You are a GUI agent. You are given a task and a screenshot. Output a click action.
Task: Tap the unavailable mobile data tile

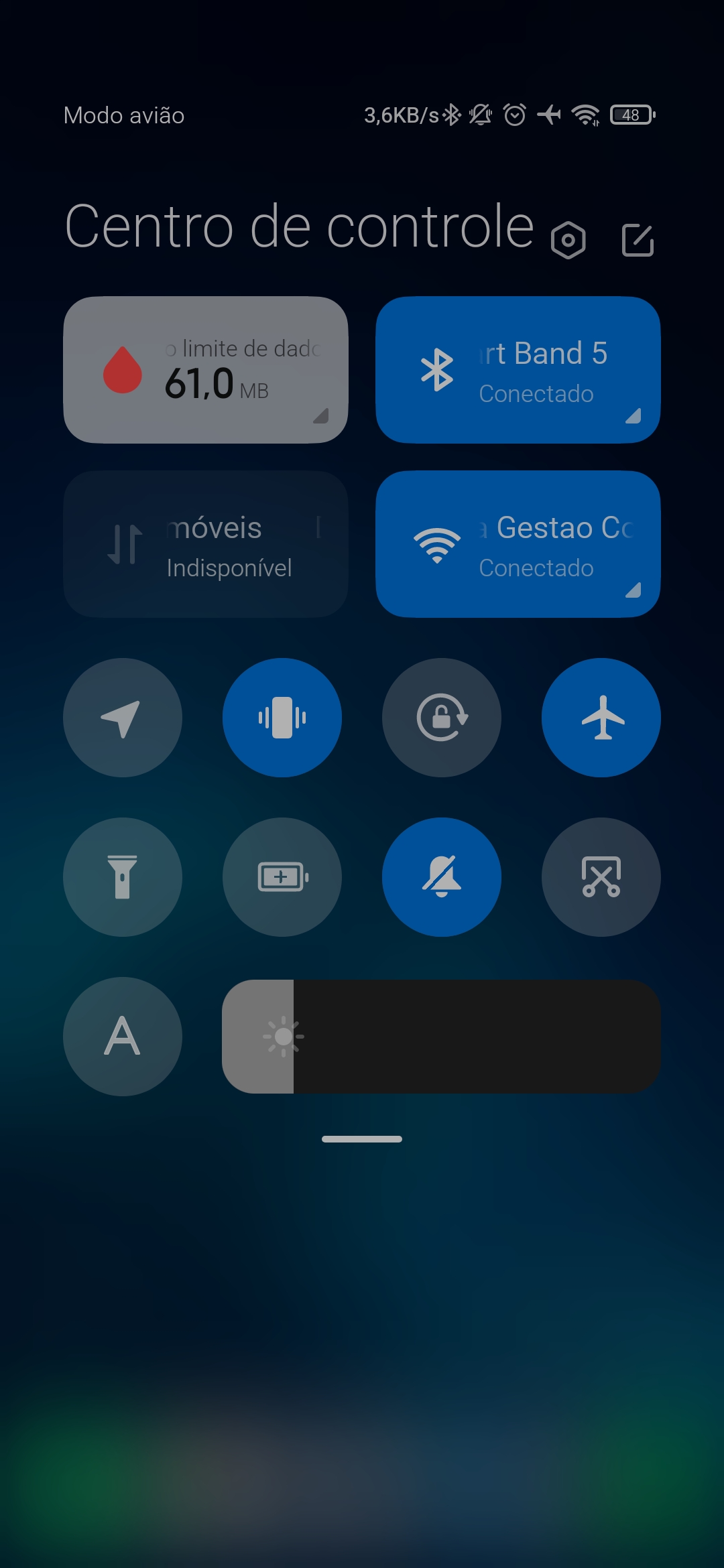coord(205,544)
